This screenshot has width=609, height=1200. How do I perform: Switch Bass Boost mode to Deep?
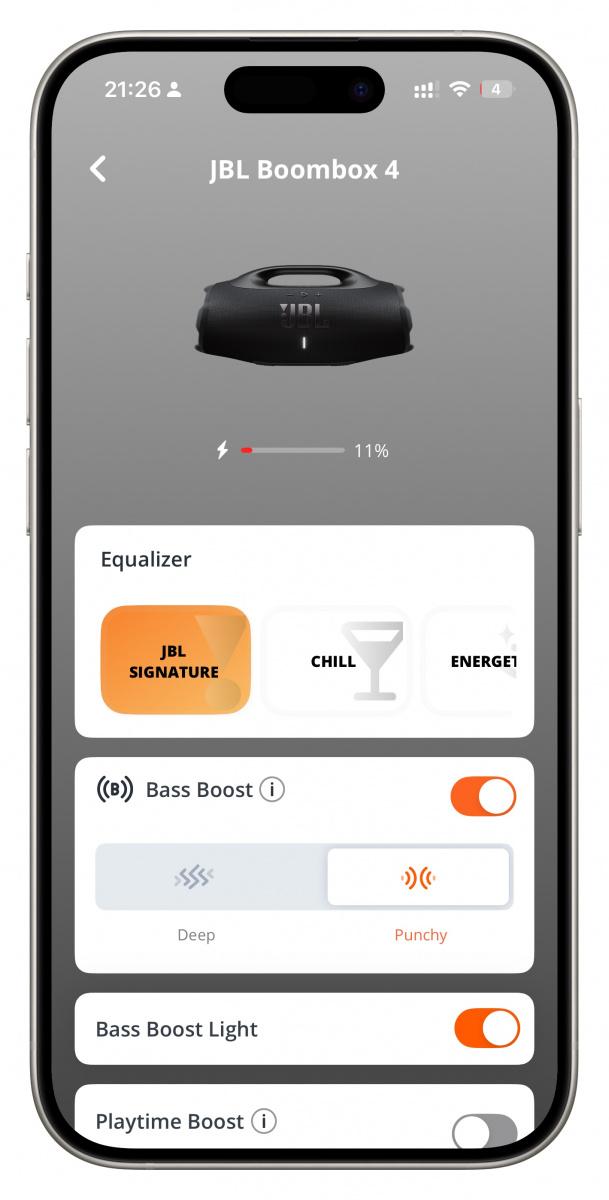click(x=195, y=877)
